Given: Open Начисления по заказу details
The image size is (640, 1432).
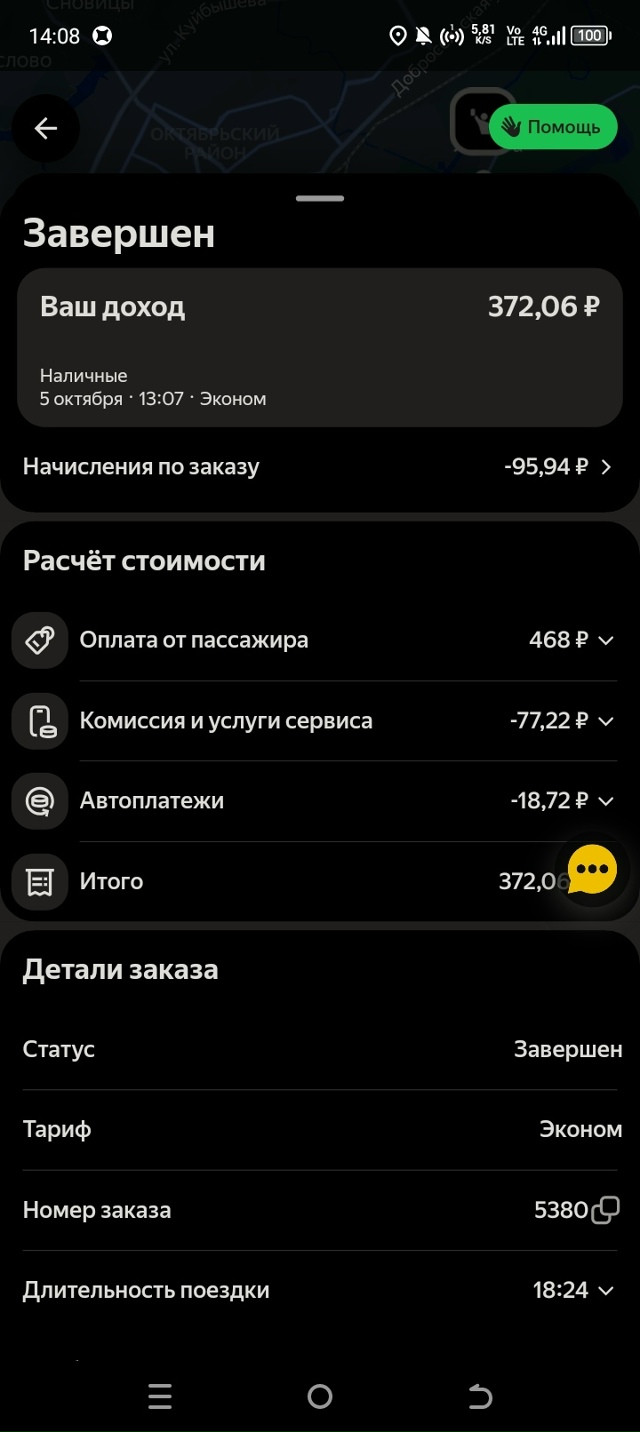Looking at the screenshot, I should point(319,466).
